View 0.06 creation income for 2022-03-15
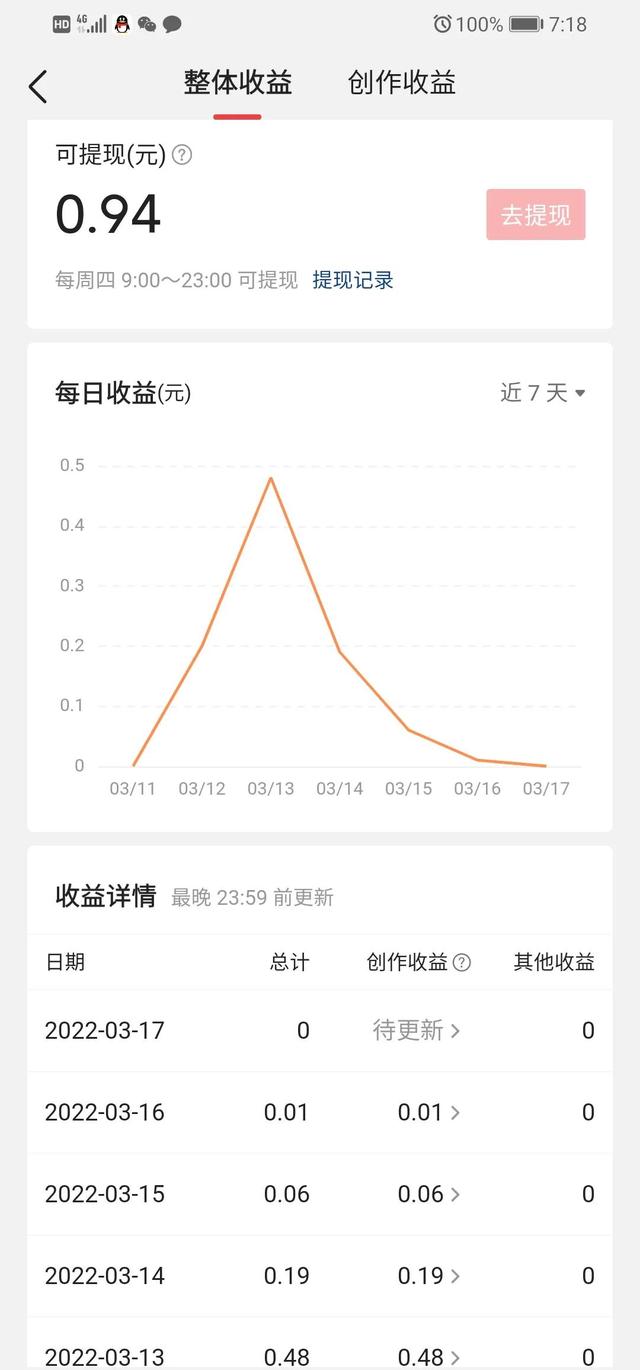 point(429,1194)
